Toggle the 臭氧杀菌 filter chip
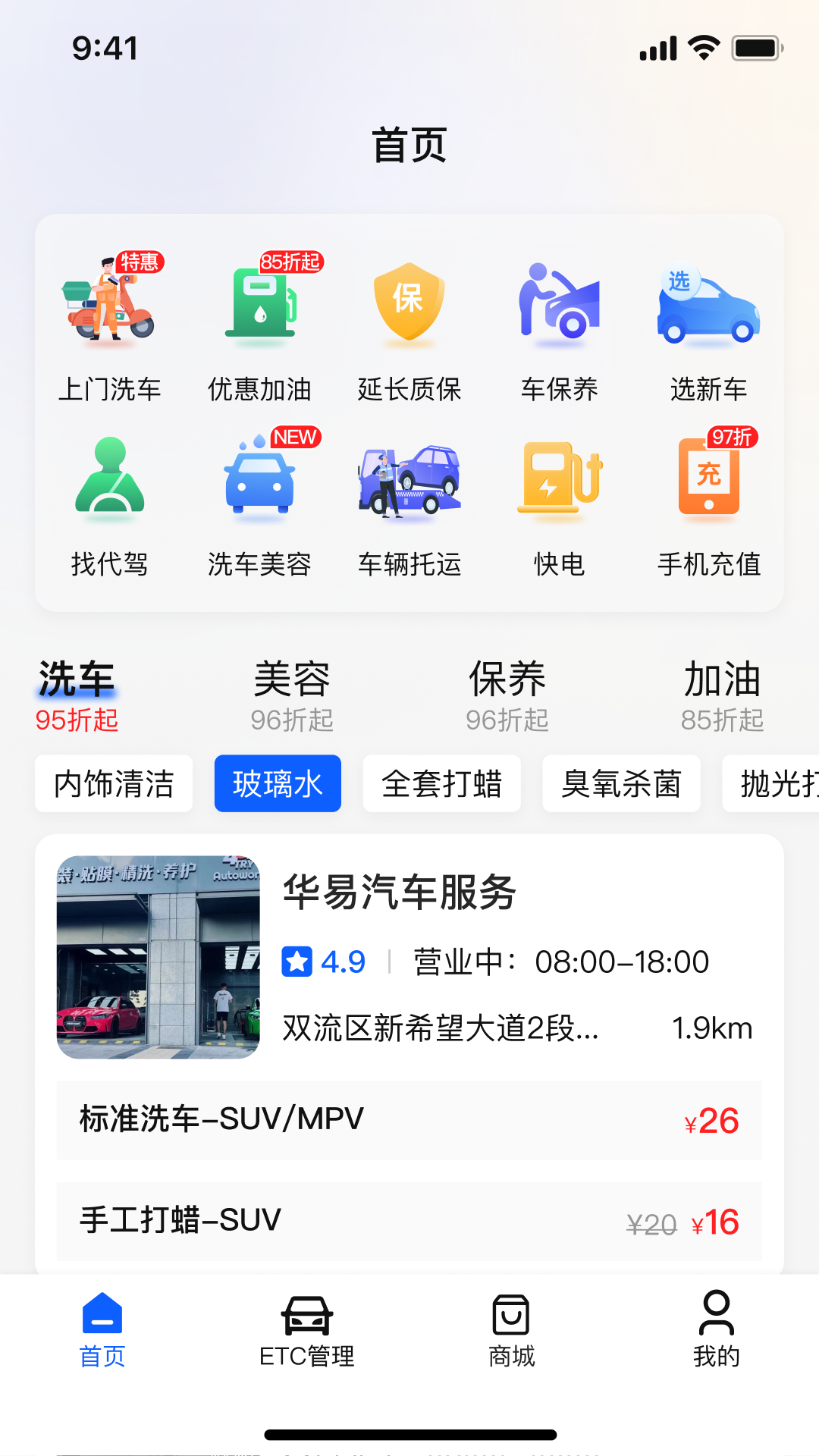 point(621,783)
